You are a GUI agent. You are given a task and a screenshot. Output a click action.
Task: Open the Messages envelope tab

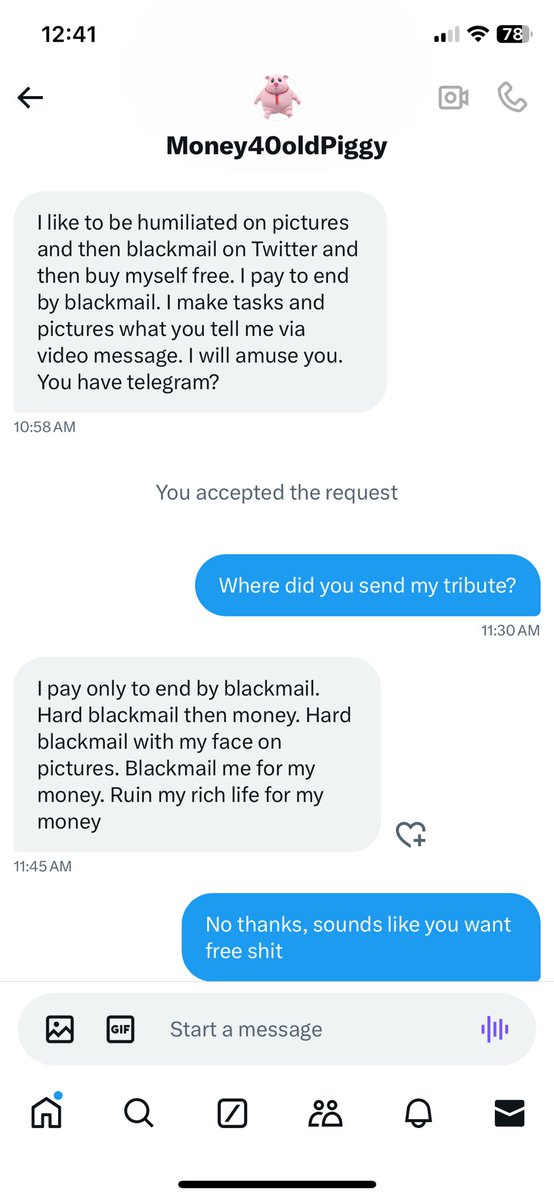click(x=510, y=1112)
